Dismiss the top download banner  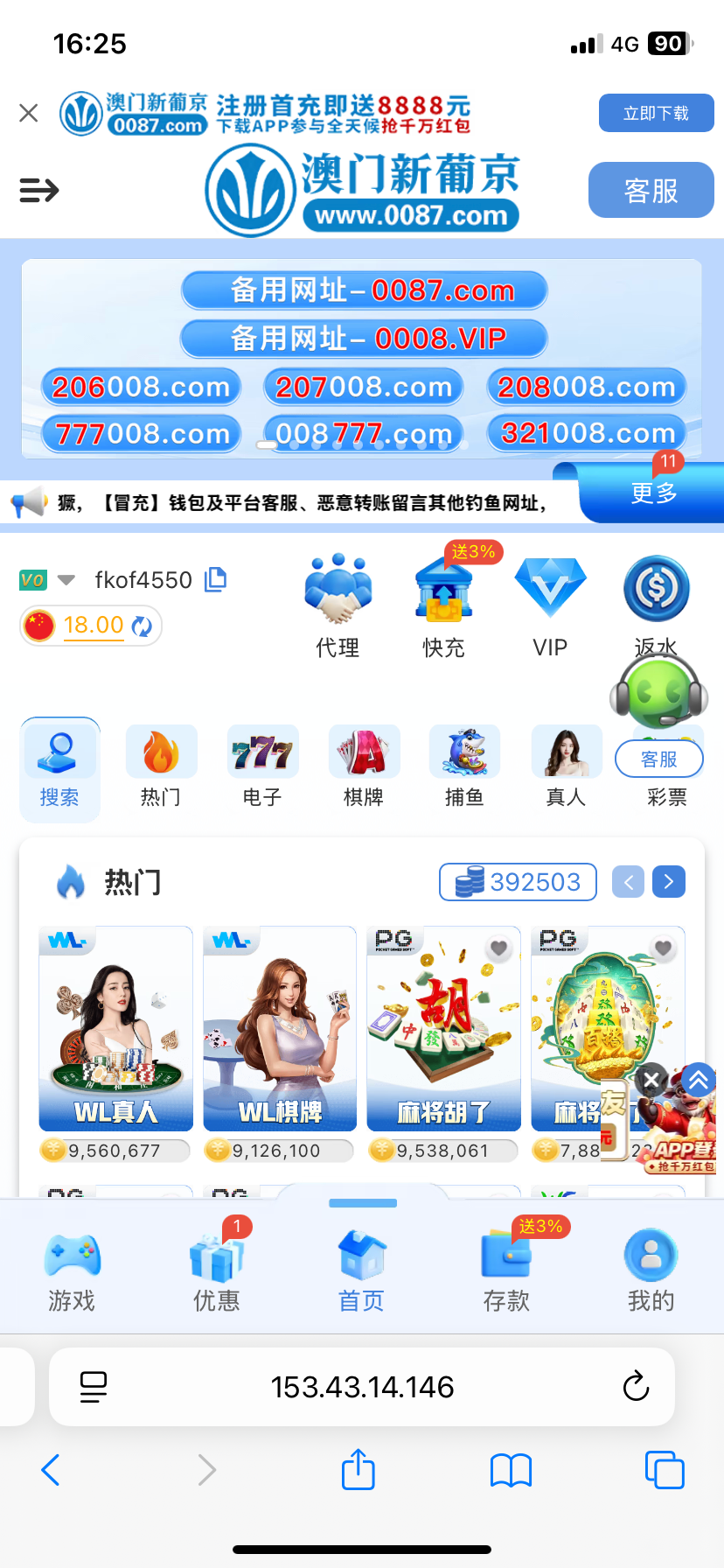pos(29,113)
